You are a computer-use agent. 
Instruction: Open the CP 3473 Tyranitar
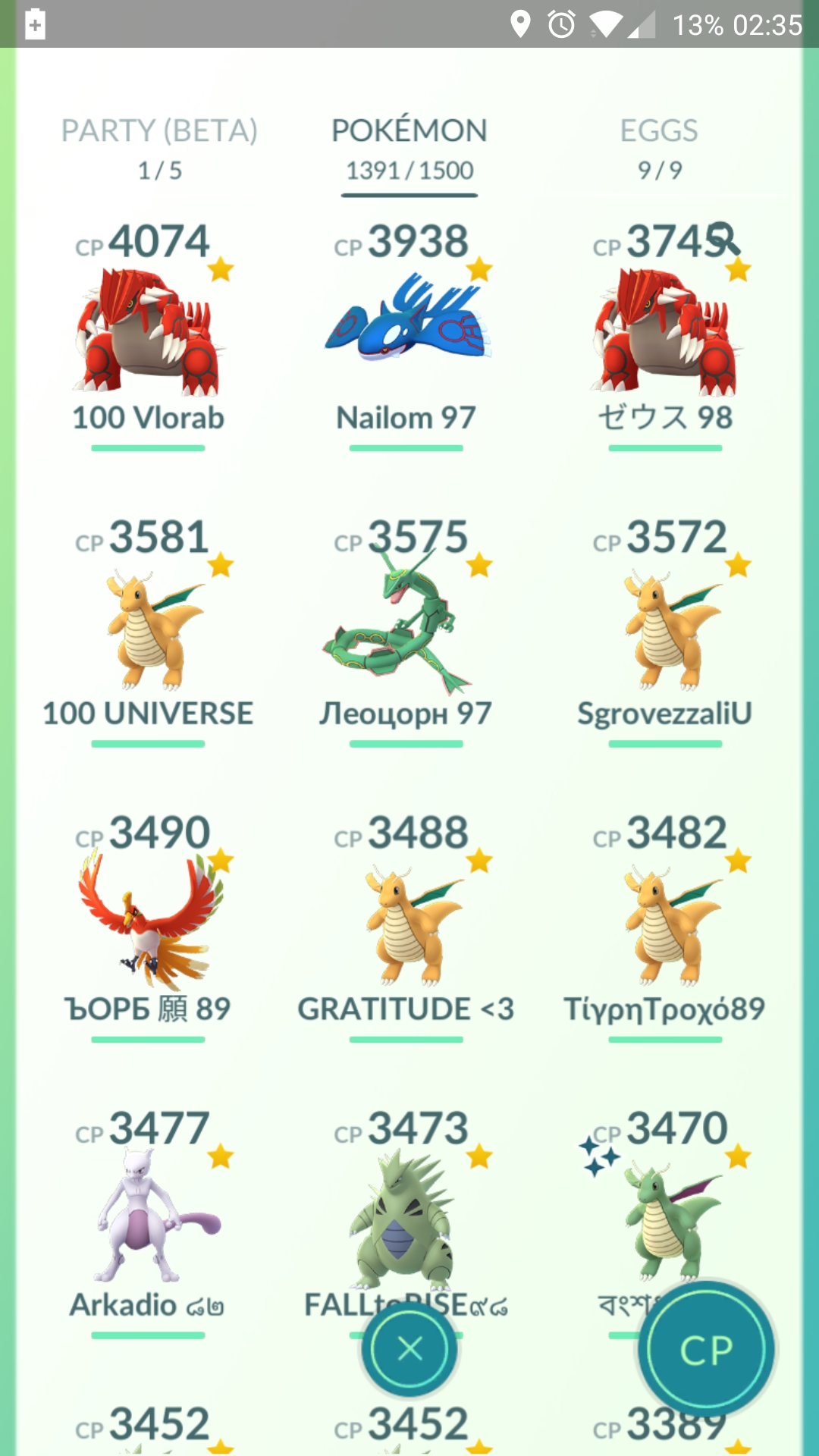click(406, 1213)
